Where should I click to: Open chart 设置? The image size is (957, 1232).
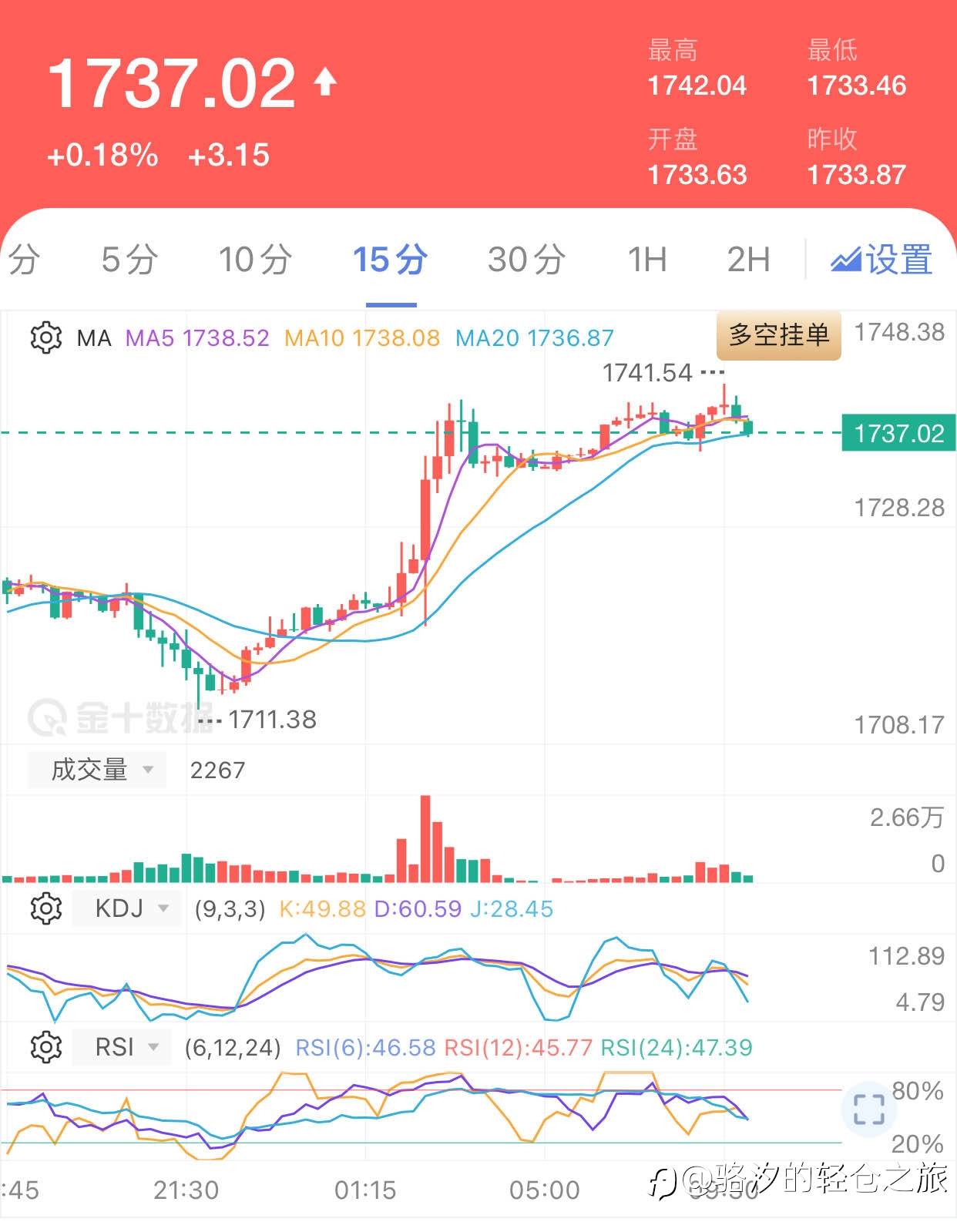pyautogui.click(x=882, y=260)
